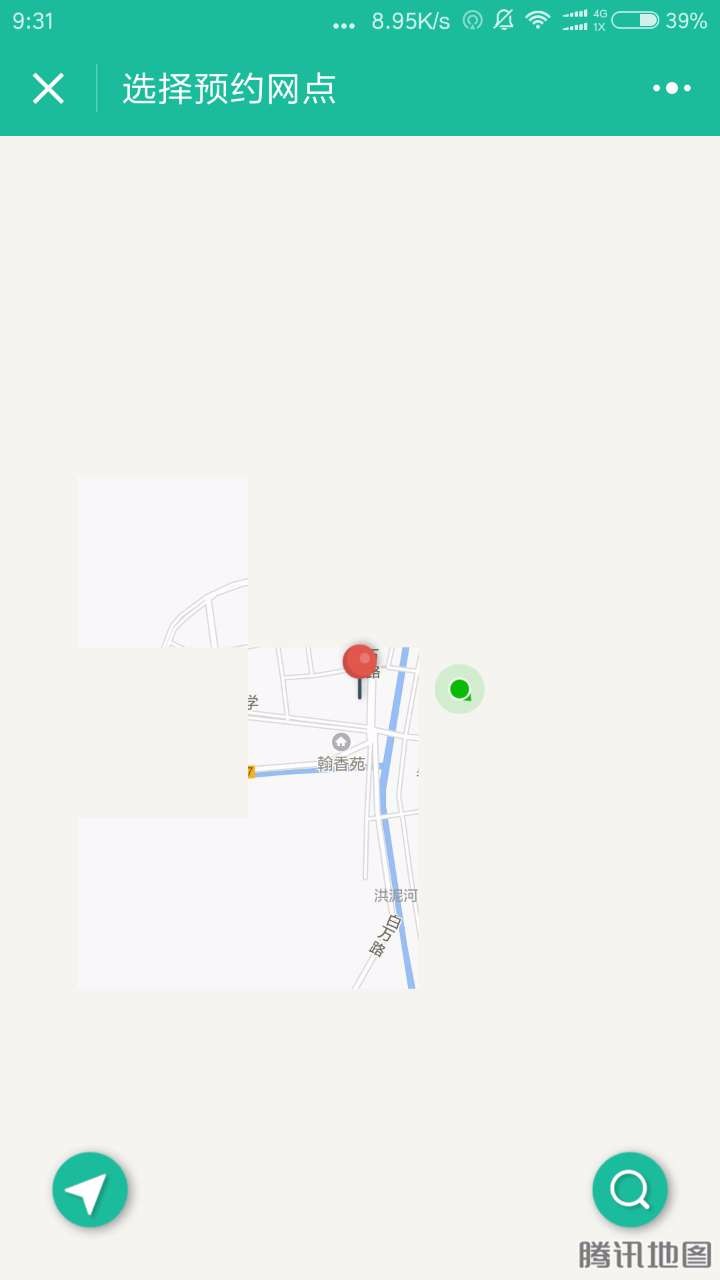Open the more options menu
Screen dimensions: 720x1280
pos(672,88)
